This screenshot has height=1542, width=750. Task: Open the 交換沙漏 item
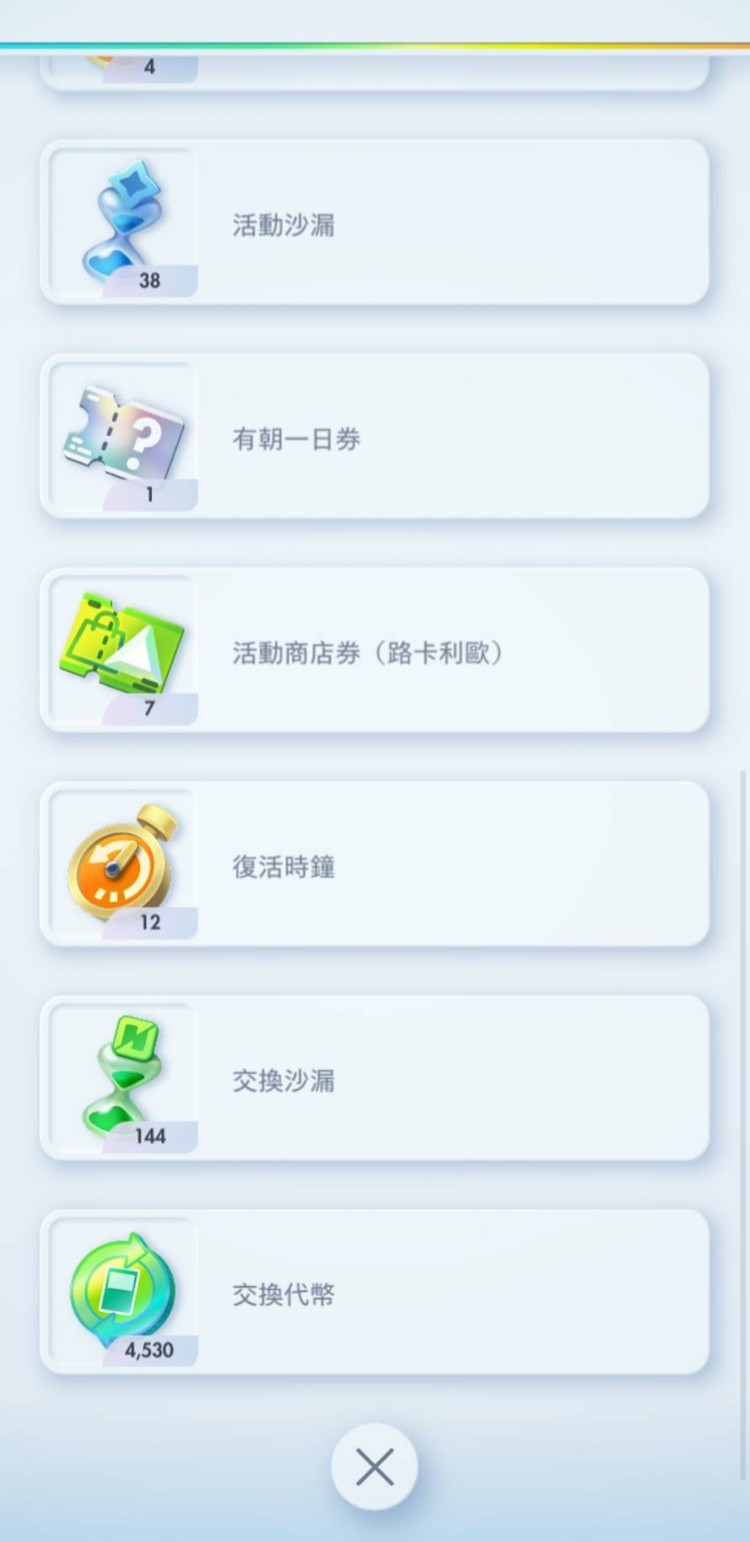coord(374,1079)
